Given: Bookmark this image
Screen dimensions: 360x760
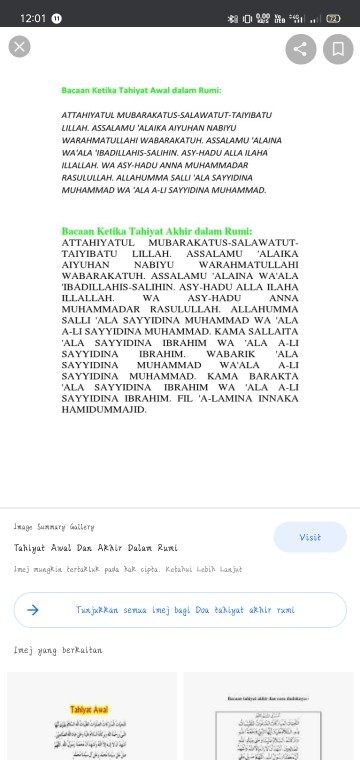Looking at the screenshot, I should coord(338,49).
